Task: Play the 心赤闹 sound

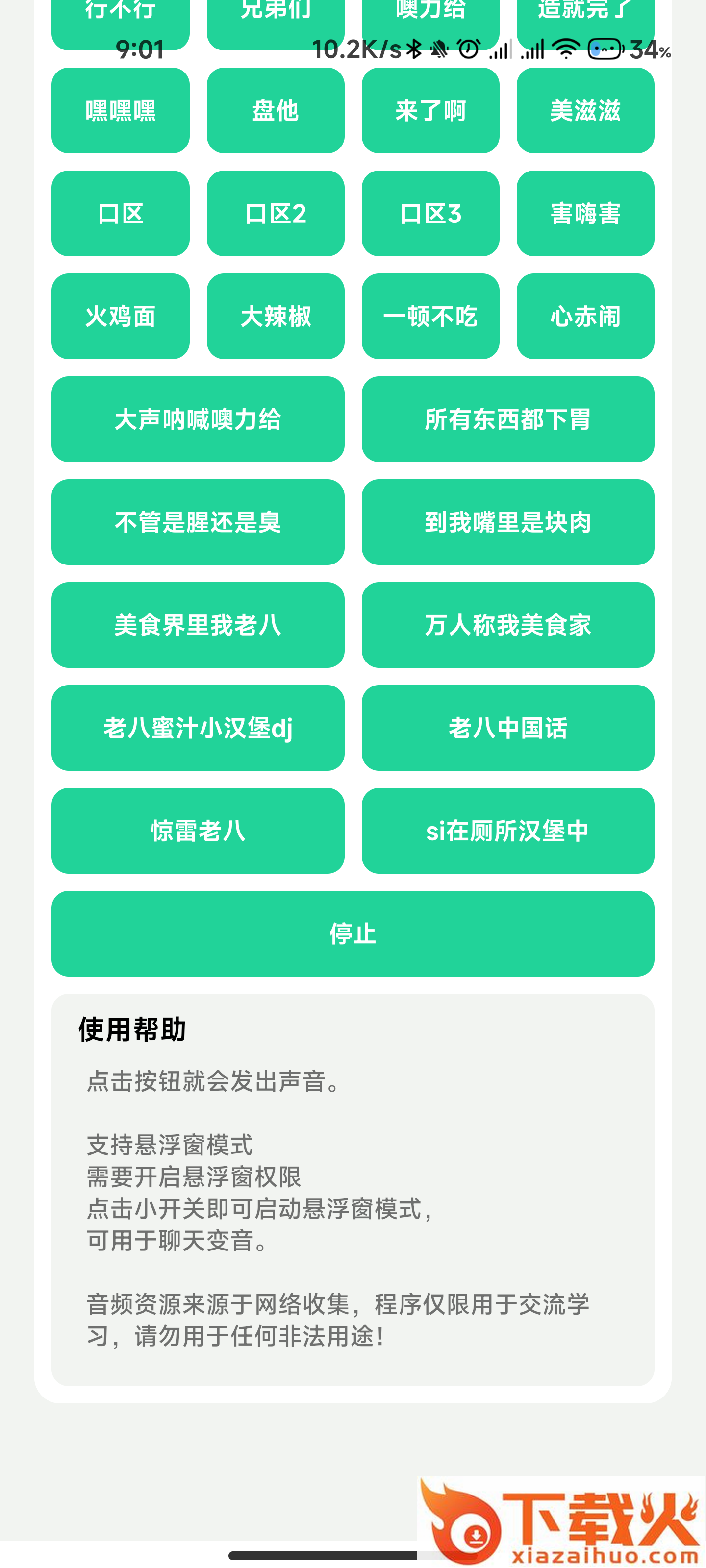Action: (x=585, y=316)
